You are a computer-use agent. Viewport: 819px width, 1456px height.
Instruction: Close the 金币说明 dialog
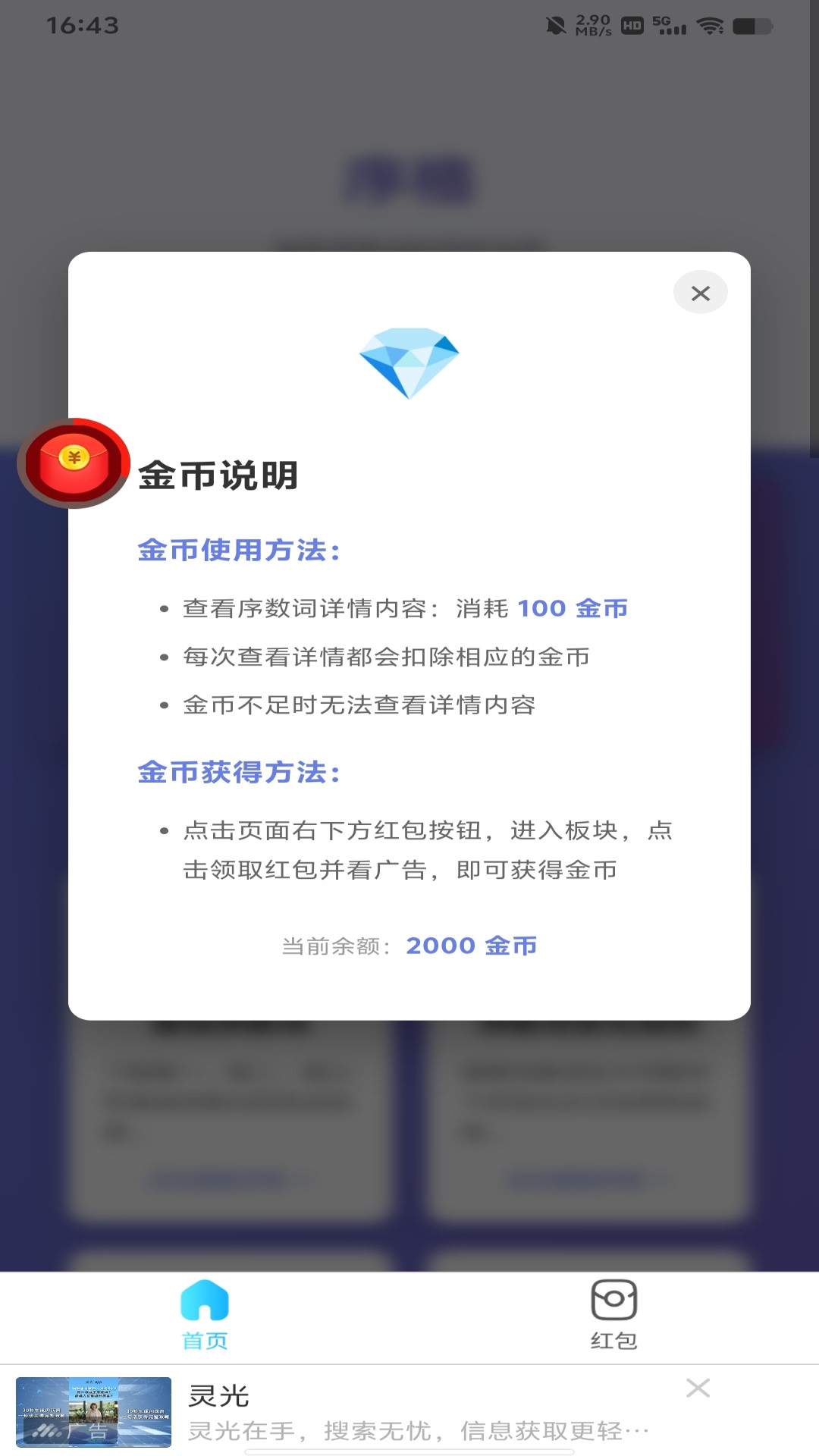tap(700, 293)
